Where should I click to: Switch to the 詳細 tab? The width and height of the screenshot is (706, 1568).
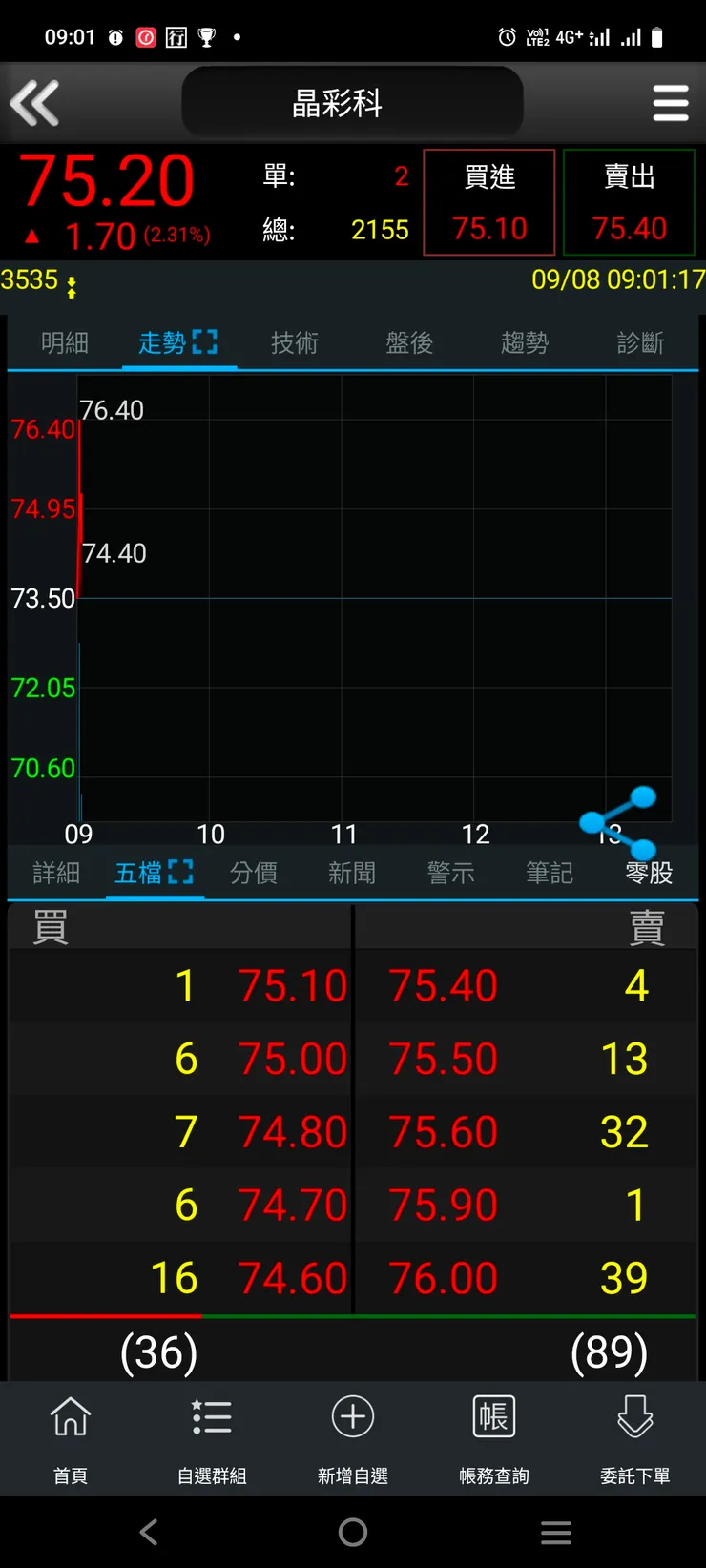click(56, 873)
